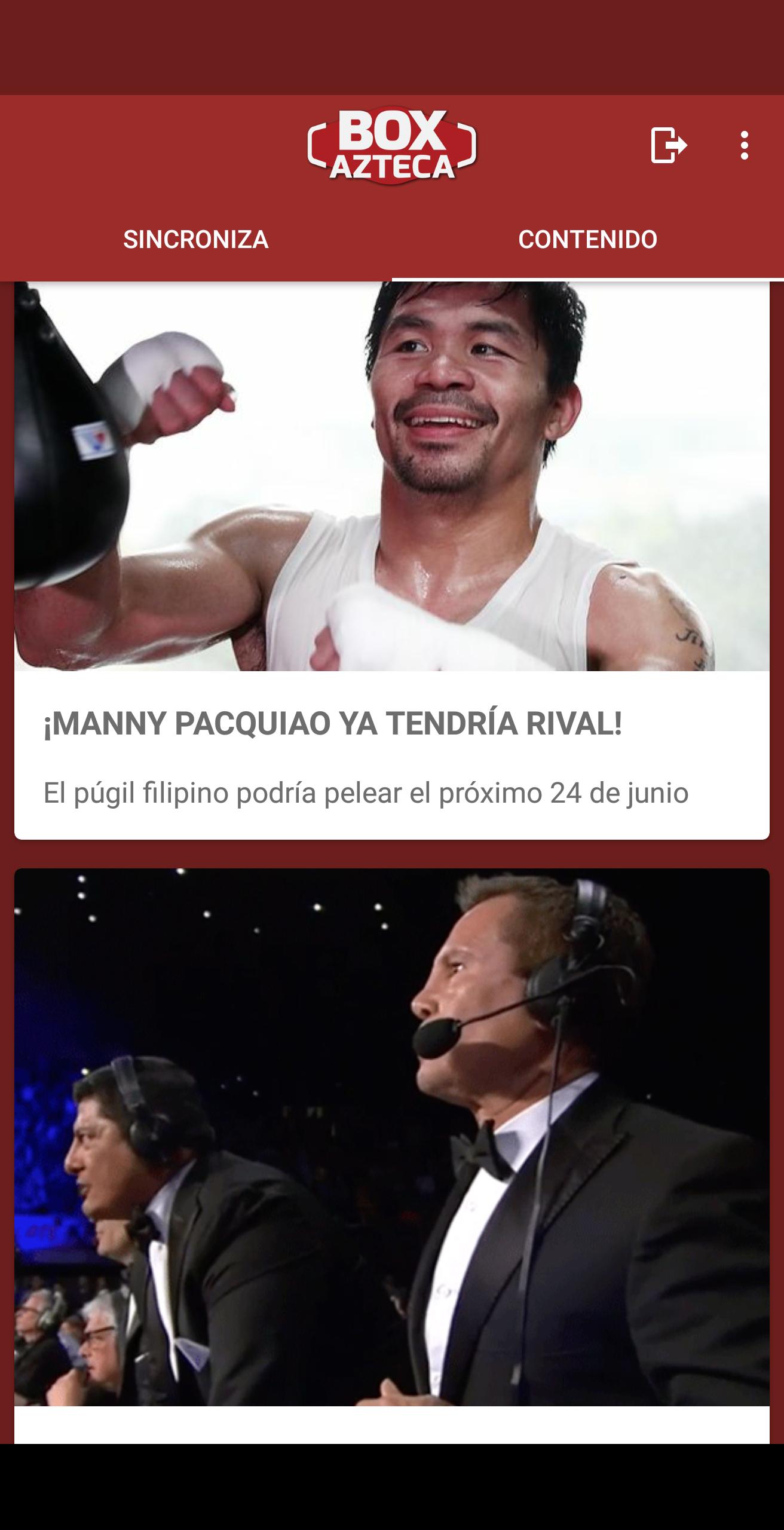Select the Contenido tab

click(x=587, y=240)
